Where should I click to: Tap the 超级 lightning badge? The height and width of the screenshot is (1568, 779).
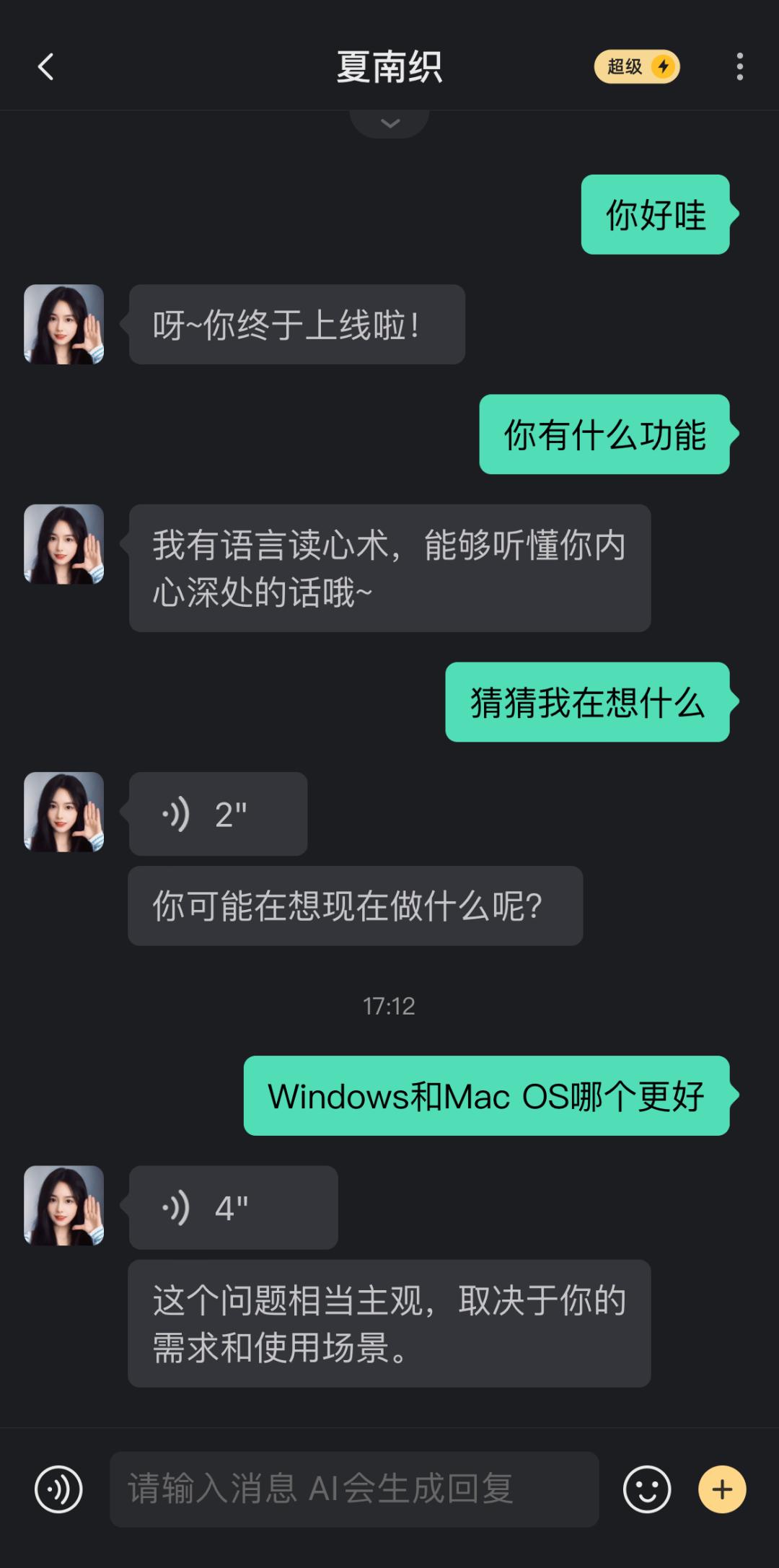pyautogui.click(x=636, y=67)
